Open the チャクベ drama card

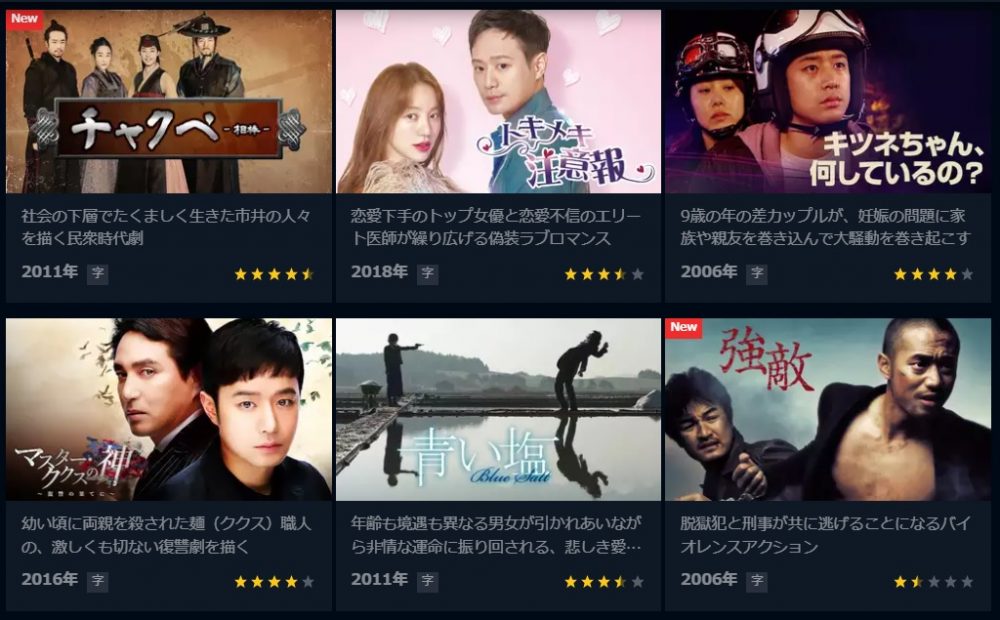point(168,102)
